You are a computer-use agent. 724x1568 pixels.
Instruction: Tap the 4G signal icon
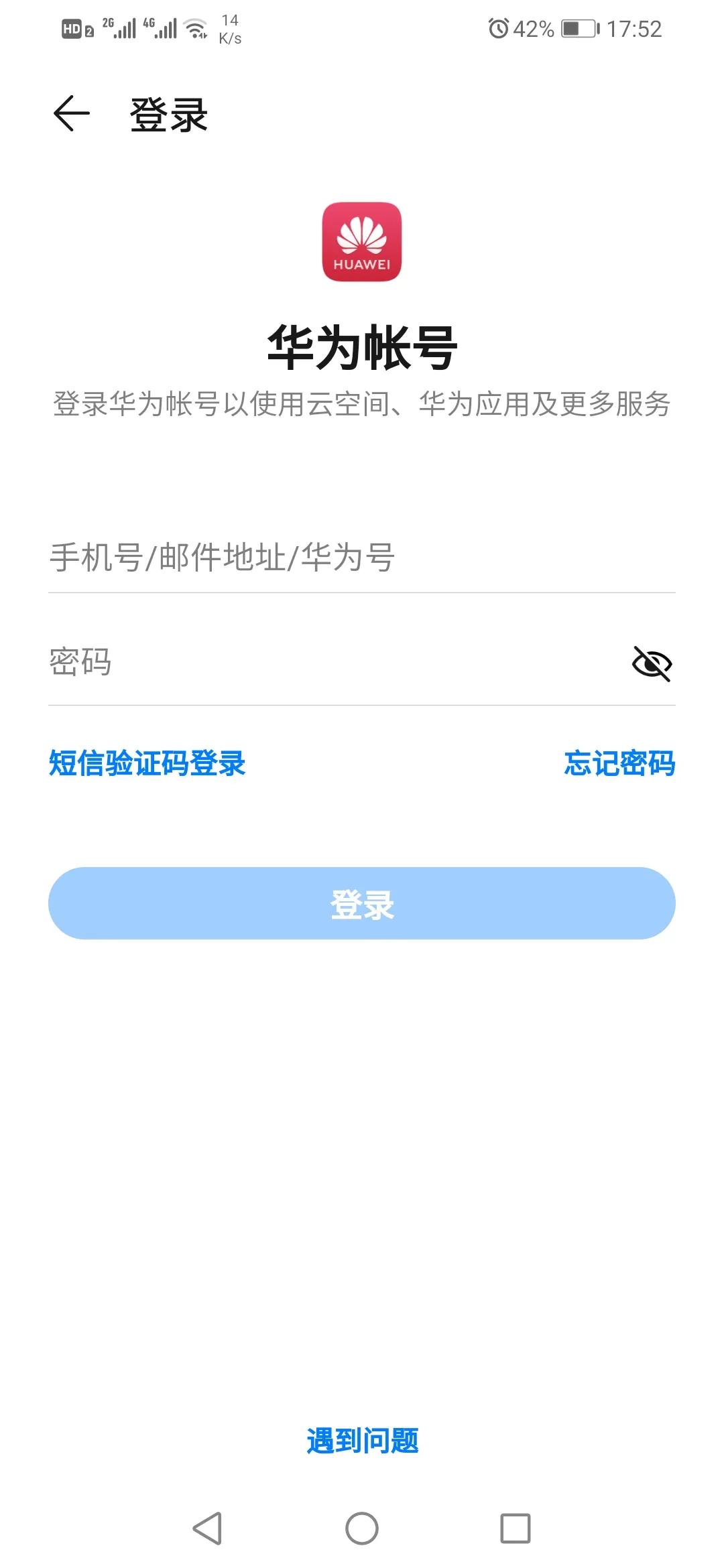click(x=162, y=28)
